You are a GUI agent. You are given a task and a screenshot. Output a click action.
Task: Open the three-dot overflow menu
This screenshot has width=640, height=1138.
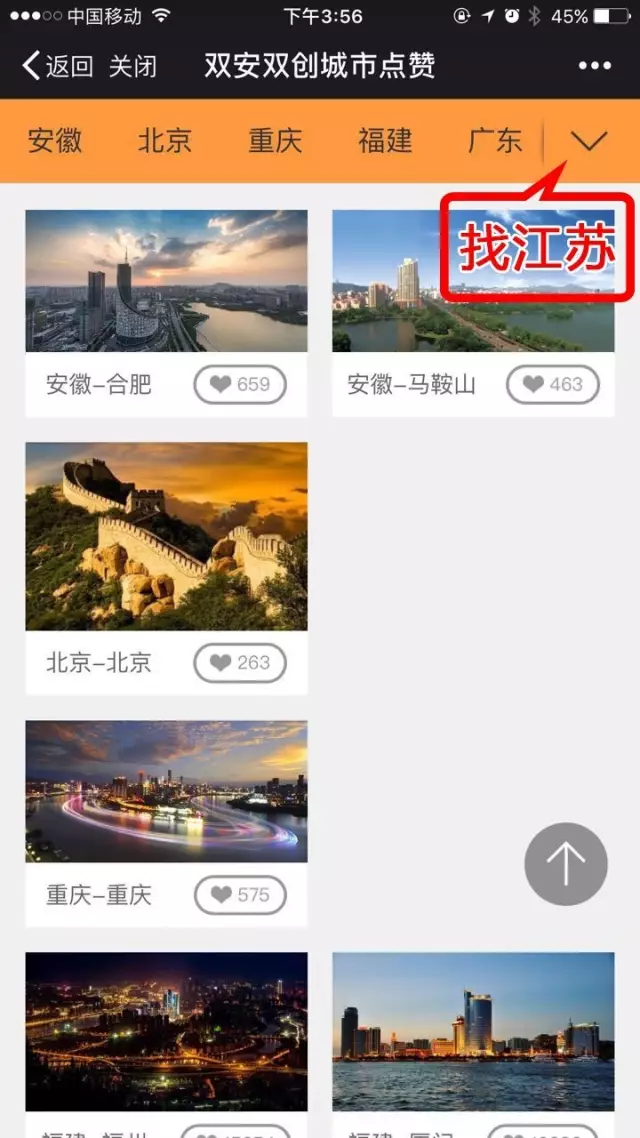tap(594, 66)
